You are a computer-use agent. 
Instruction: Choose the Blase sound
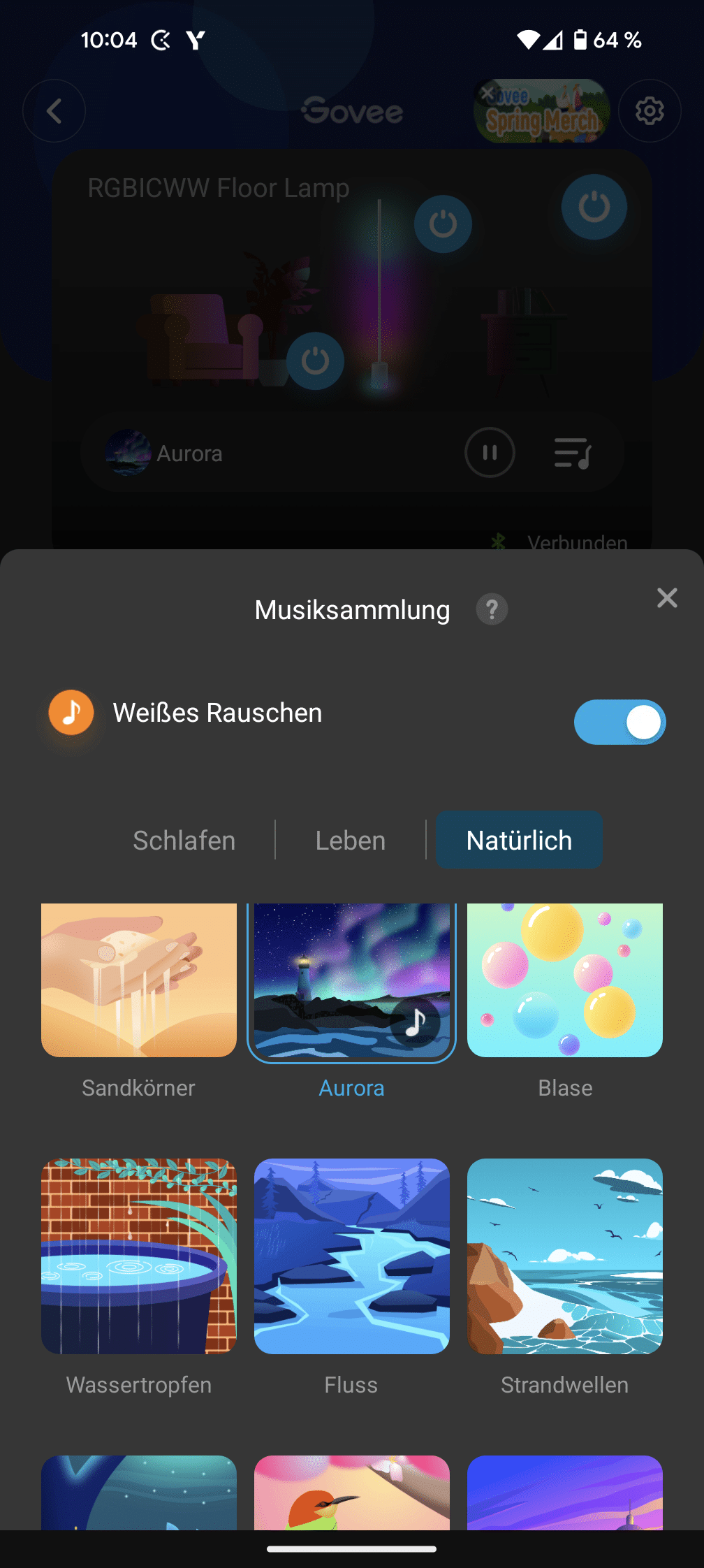pyautogui.click(x=564, y=980)
